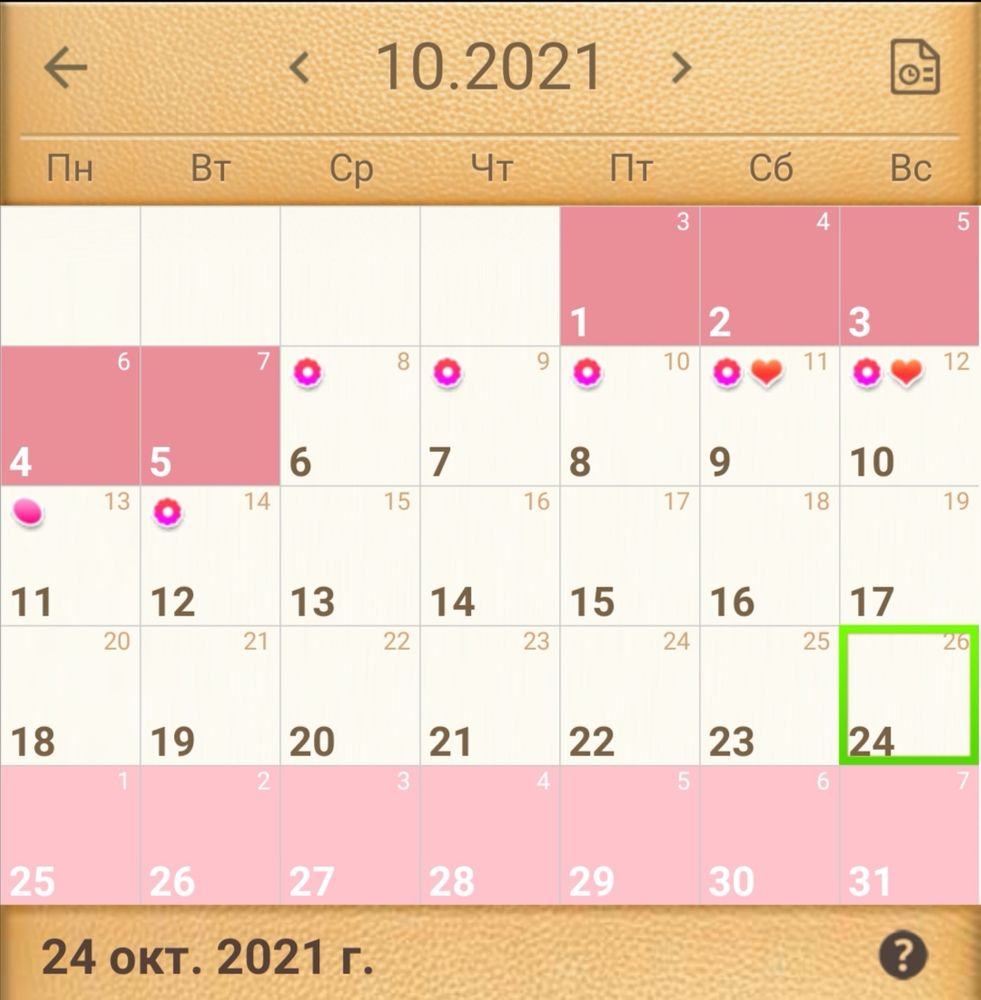This screenshot has width=981, height=1000.
Task: Go back with the arrow icon
Action: coord(66,68)
